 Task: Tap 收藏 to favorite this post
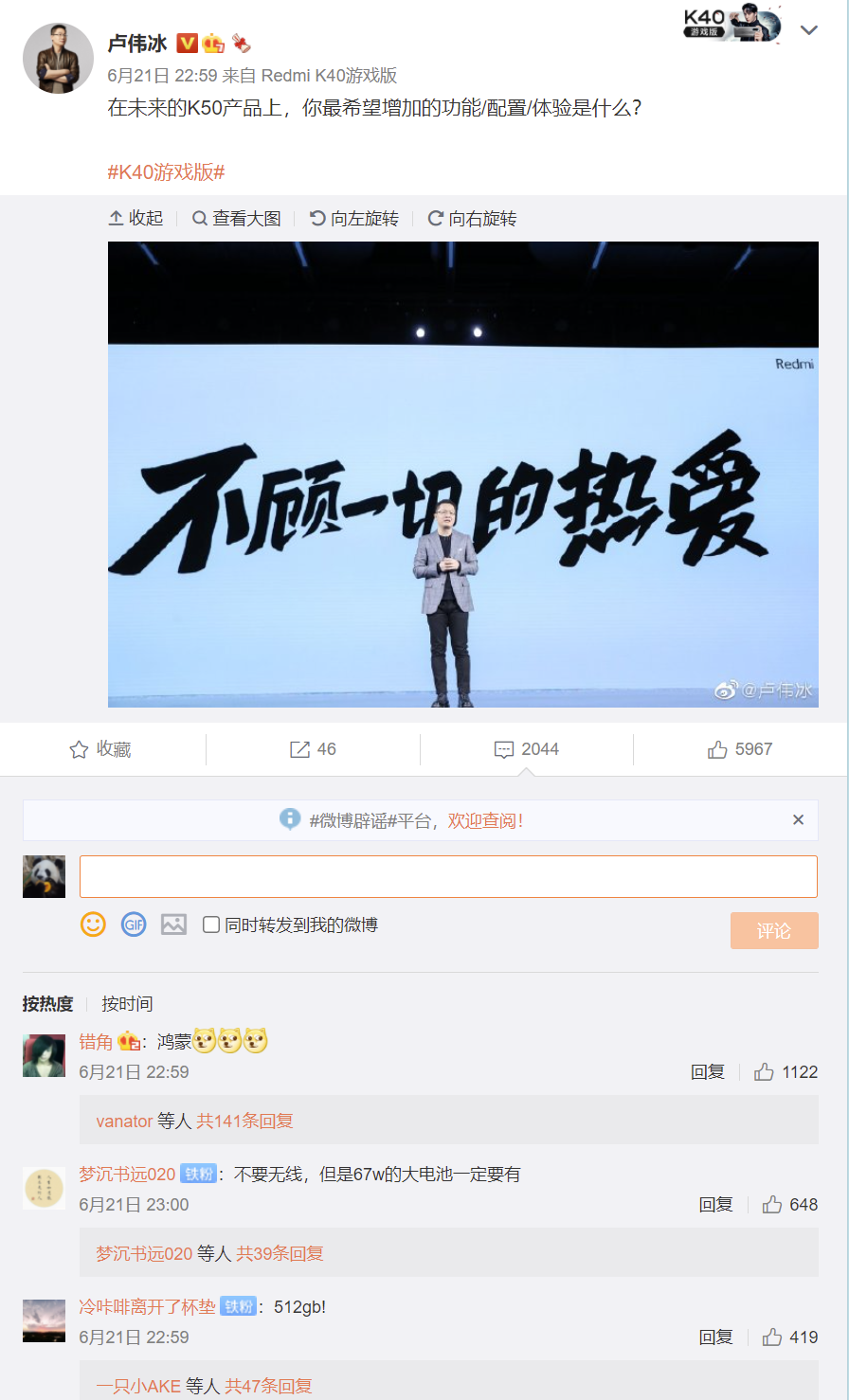tap(101, 749)
